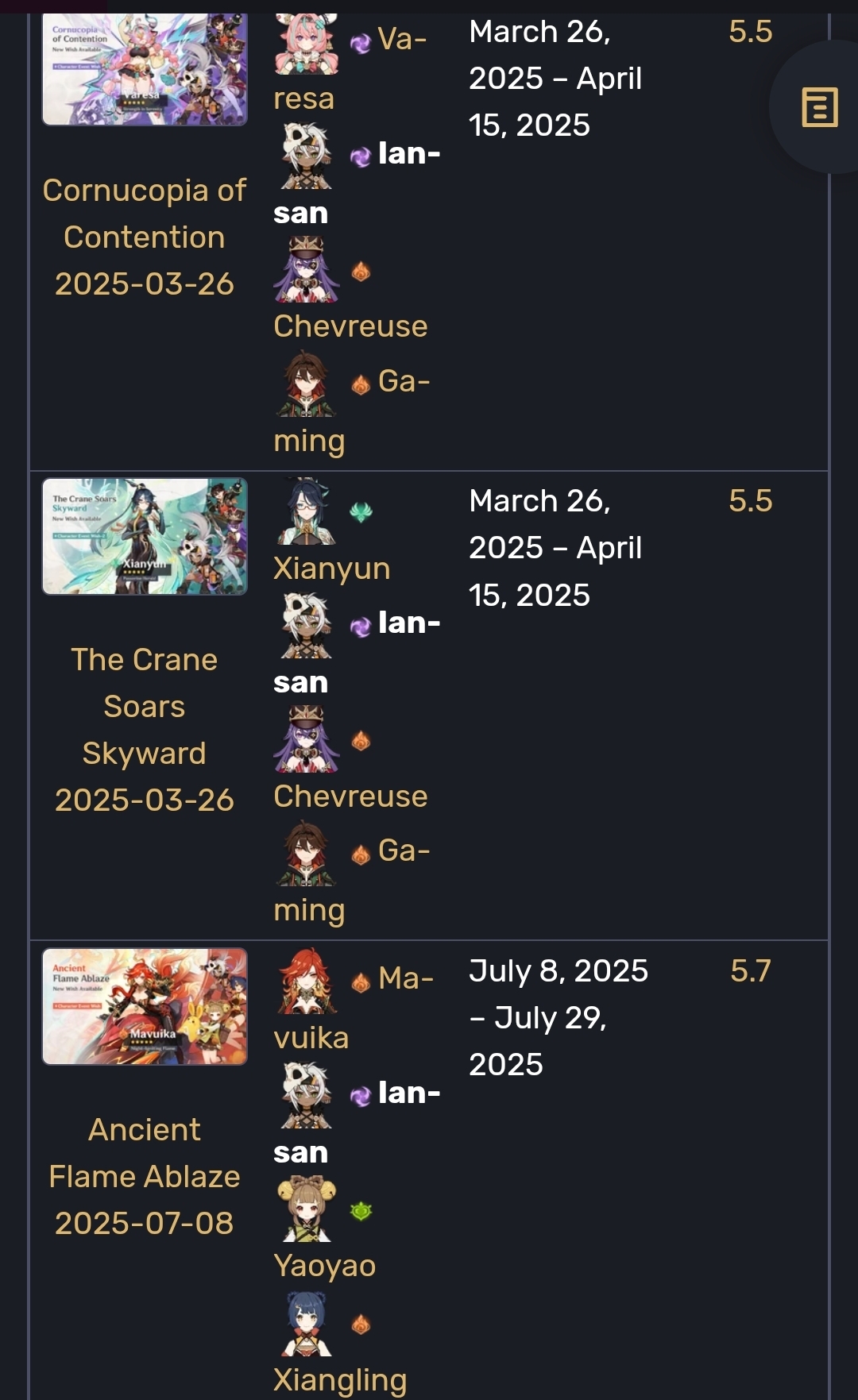This screenshot has width=858, height=1400.
Task: Open The Crane Soars Skyward 2025-03-26 link
Action: pyautogui.click(x=145, y=729)
